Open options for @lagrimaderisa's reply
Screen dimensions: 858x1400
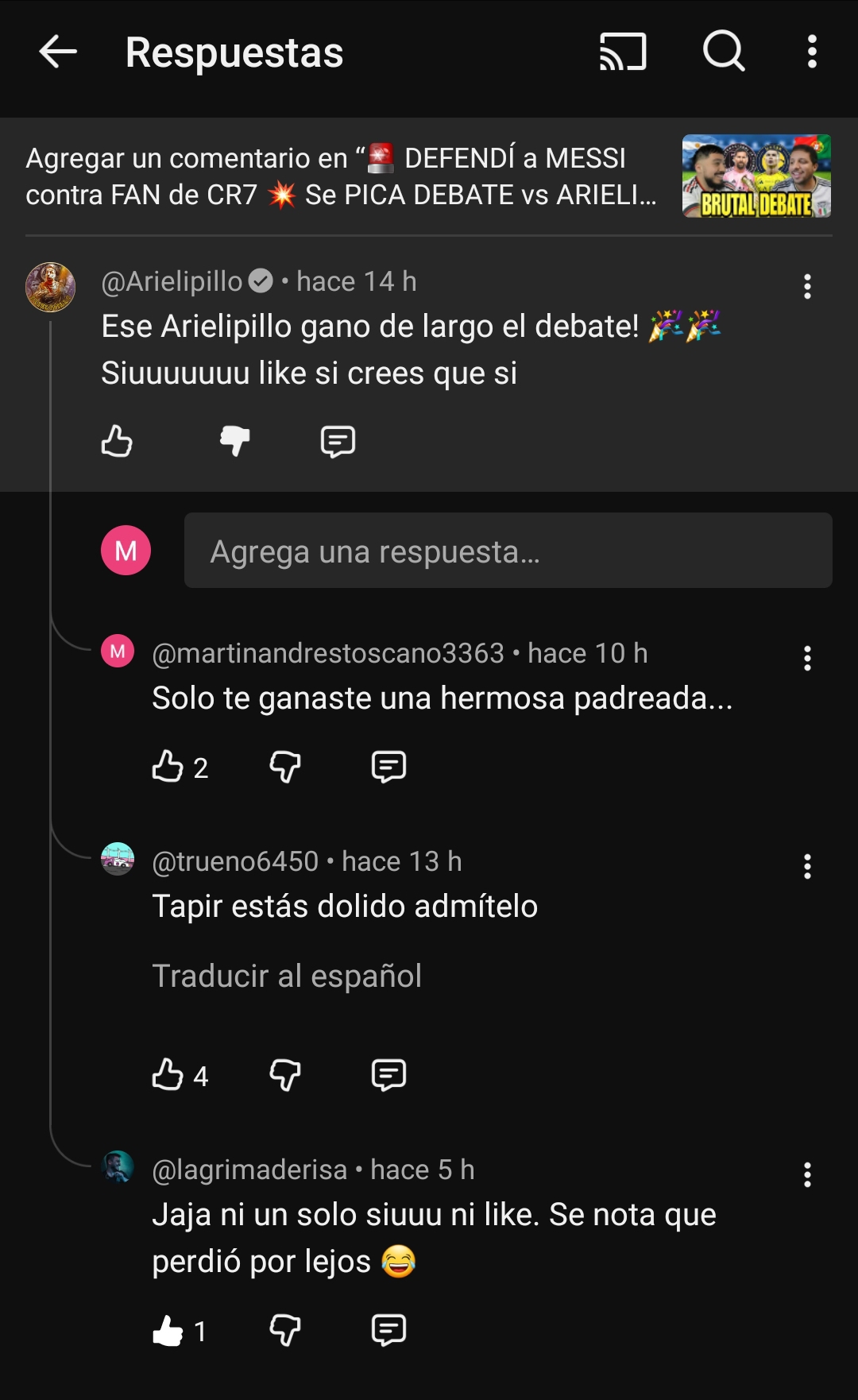807,1175
